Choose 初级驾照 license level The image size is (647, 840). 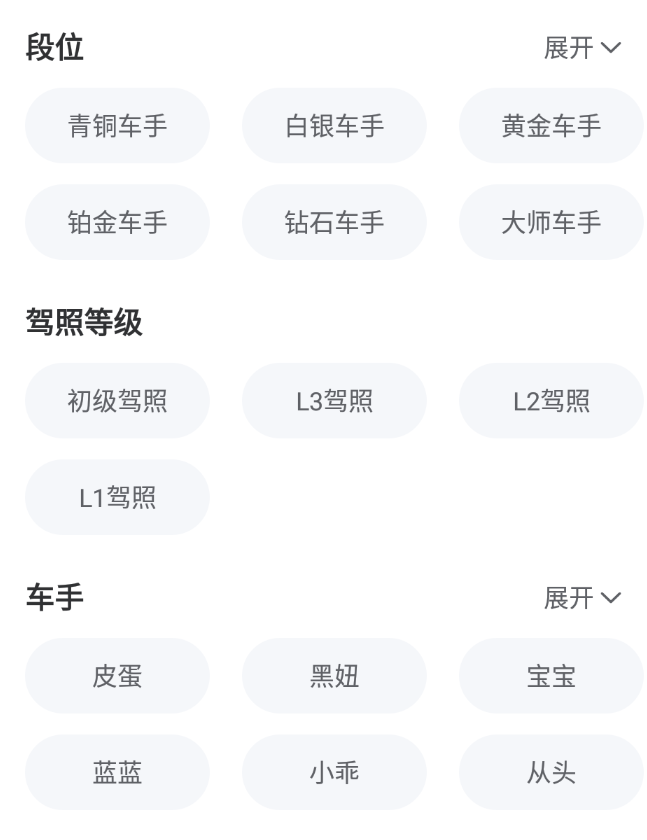pyautogui.click(x=117, y=401)
